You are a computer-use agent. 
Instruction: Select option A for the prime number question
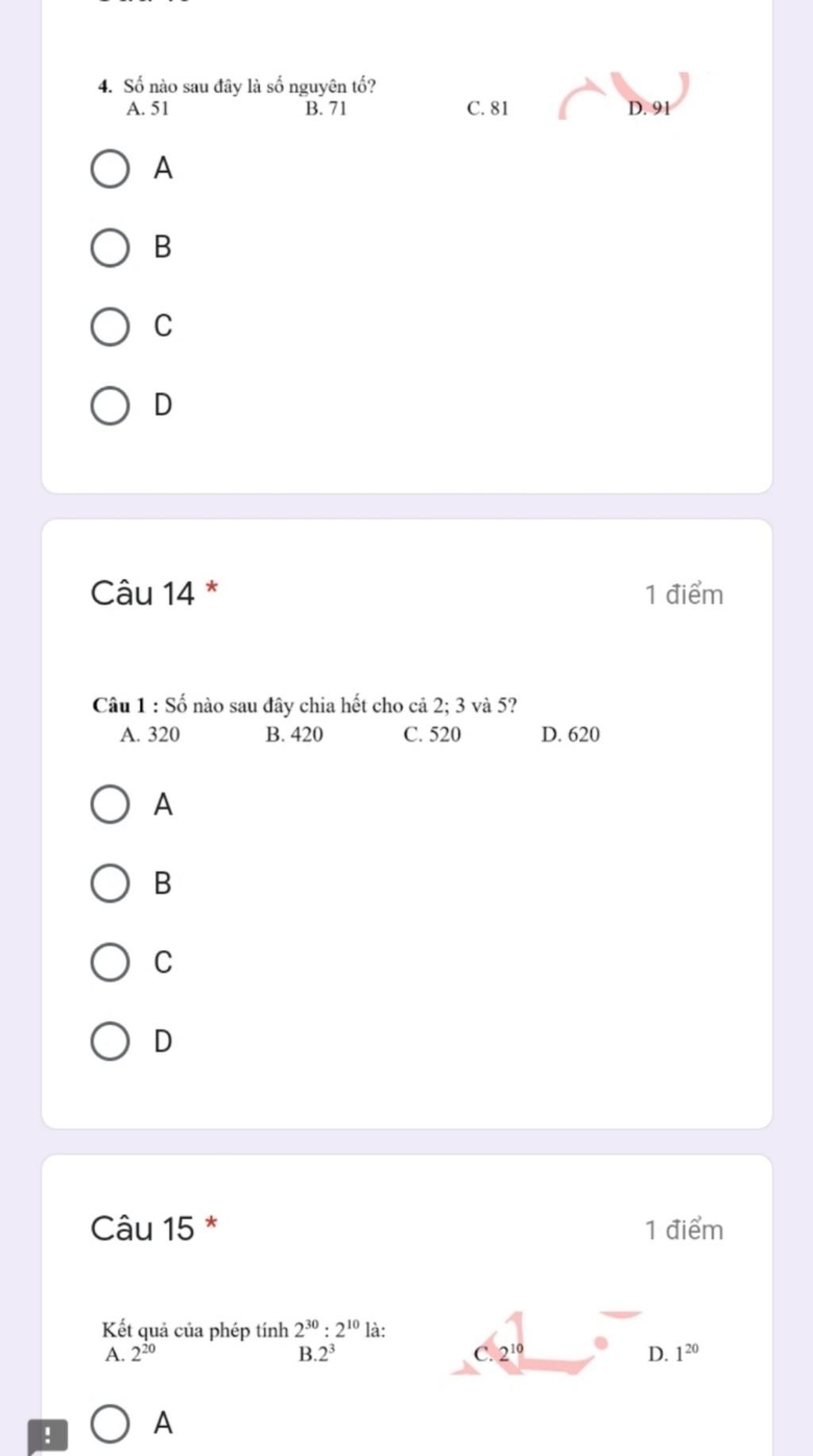(110, 169)
